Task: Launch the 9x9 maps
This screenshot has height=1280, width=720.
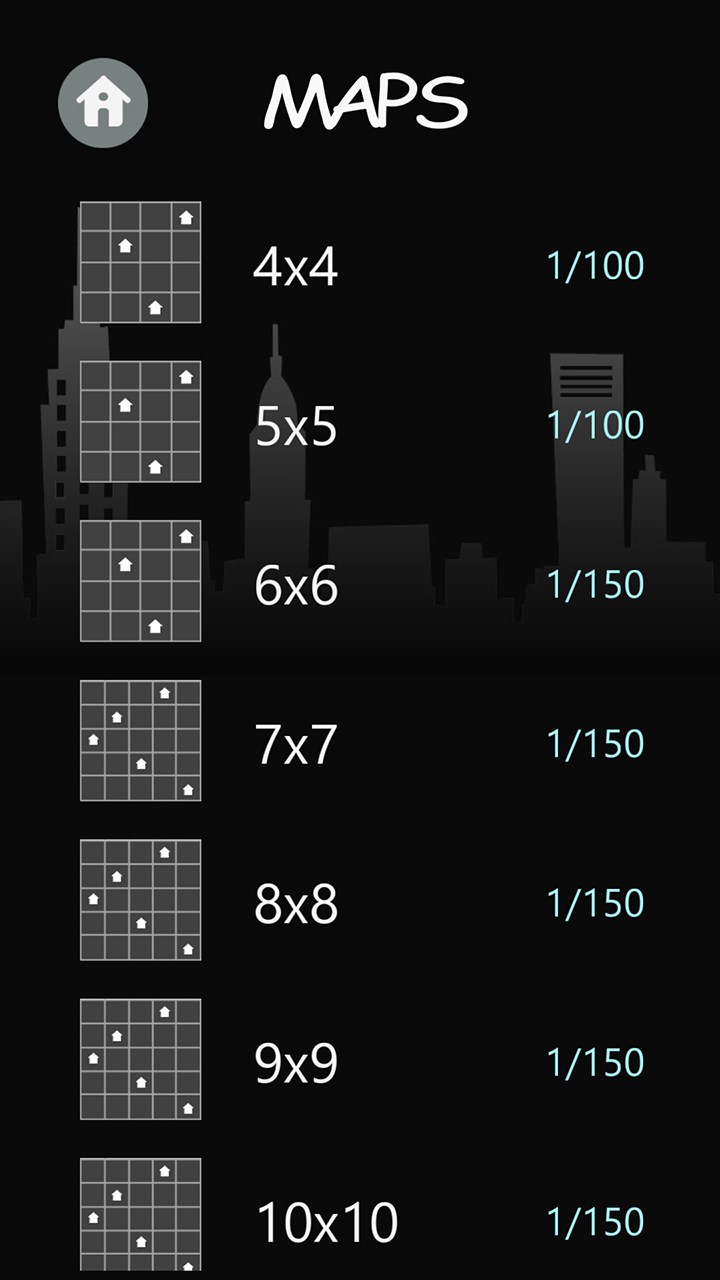Action: (296, 1063)
